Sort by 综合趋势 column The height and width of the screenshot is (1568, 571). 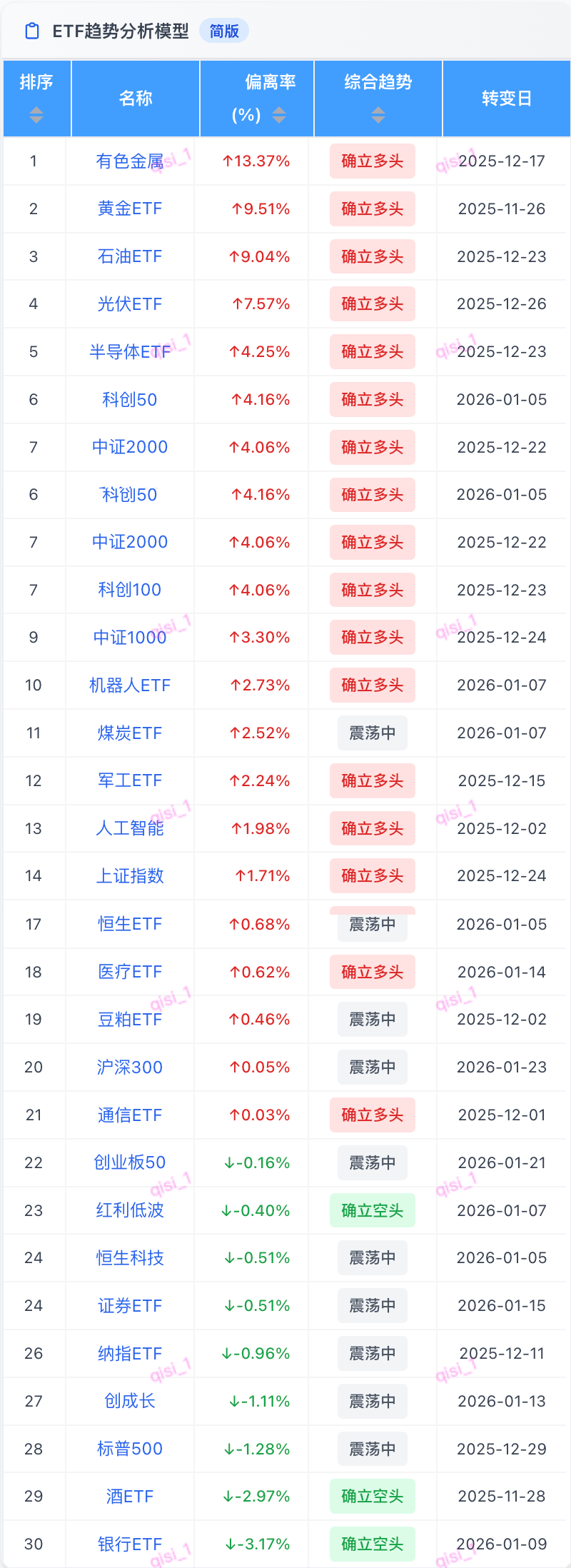378,114
